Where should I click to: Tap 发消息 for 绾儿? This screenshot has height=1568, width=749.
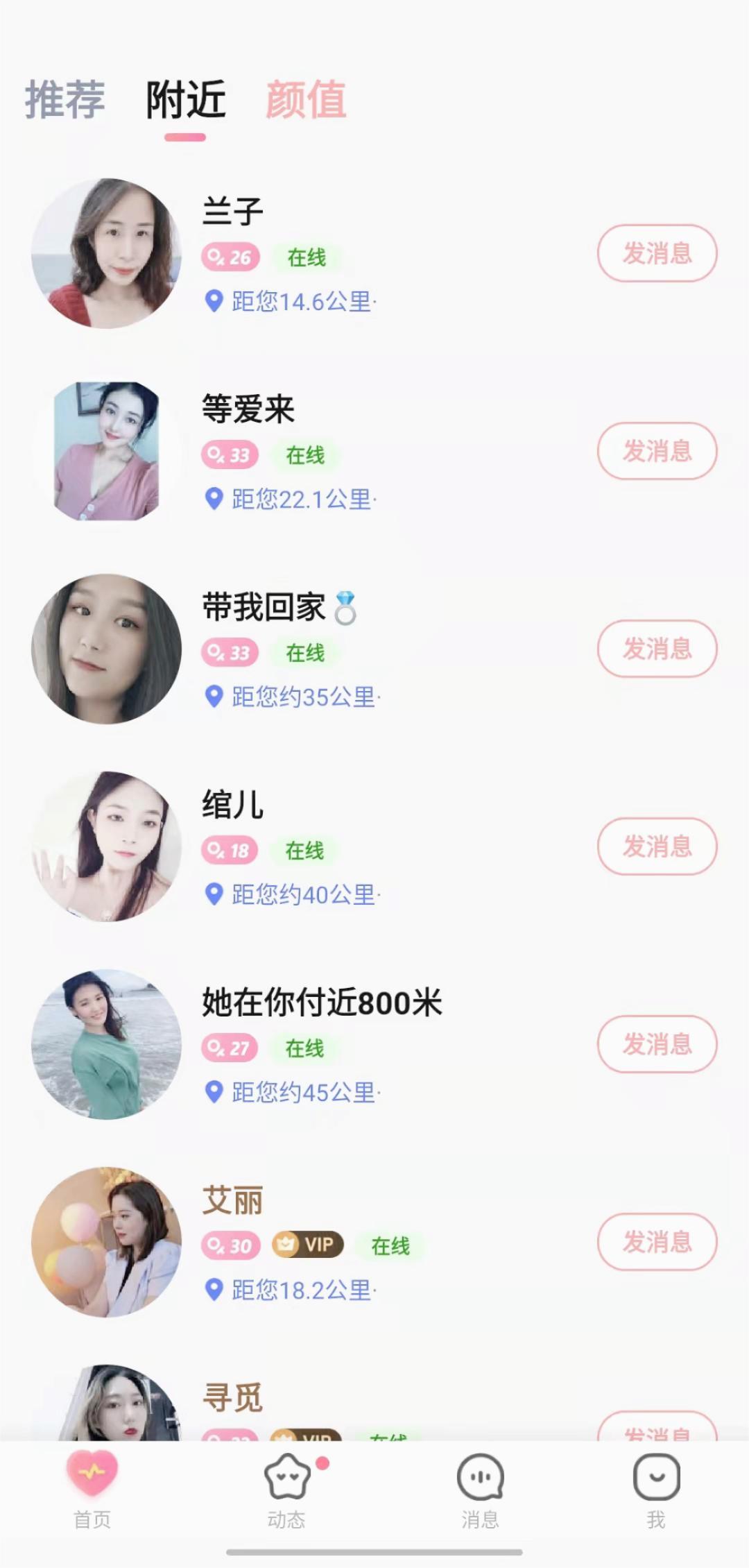tap(657, 846)
